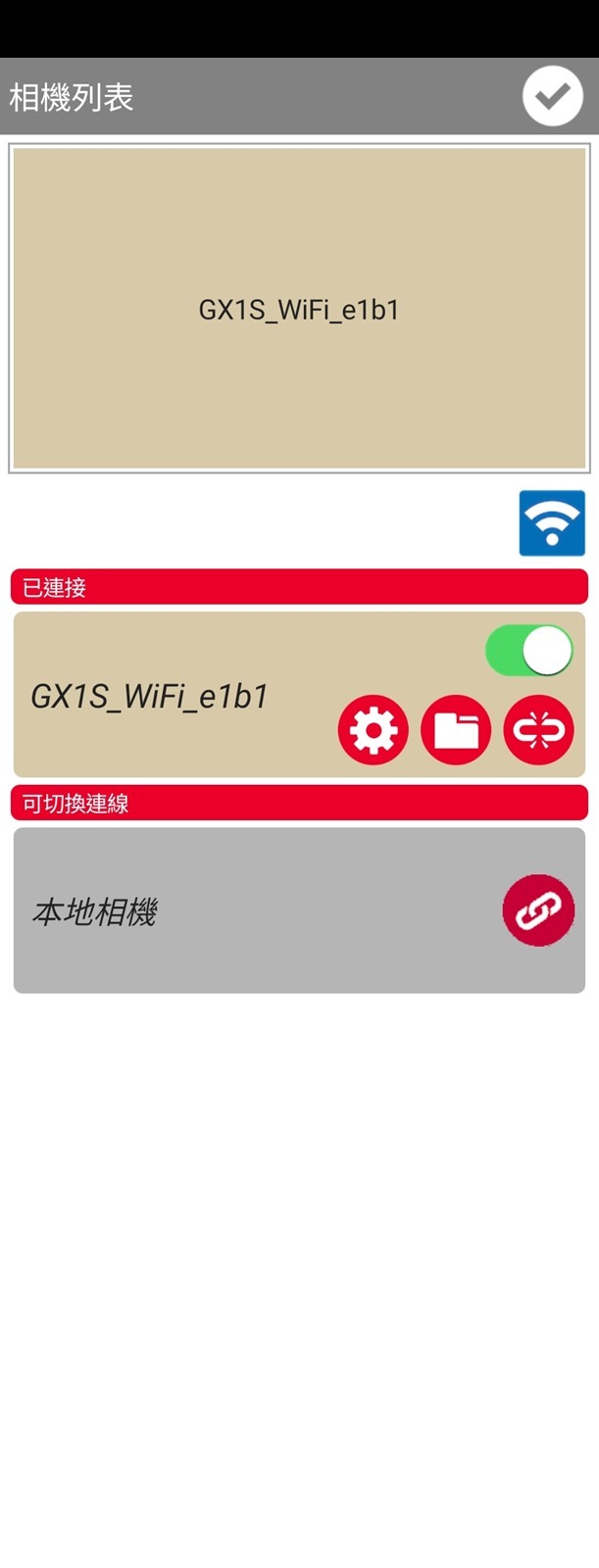Open GX1S_WiFi_e1b1 gear settings
This screenshot has width=599, height=1568.
tap(373, 730)
